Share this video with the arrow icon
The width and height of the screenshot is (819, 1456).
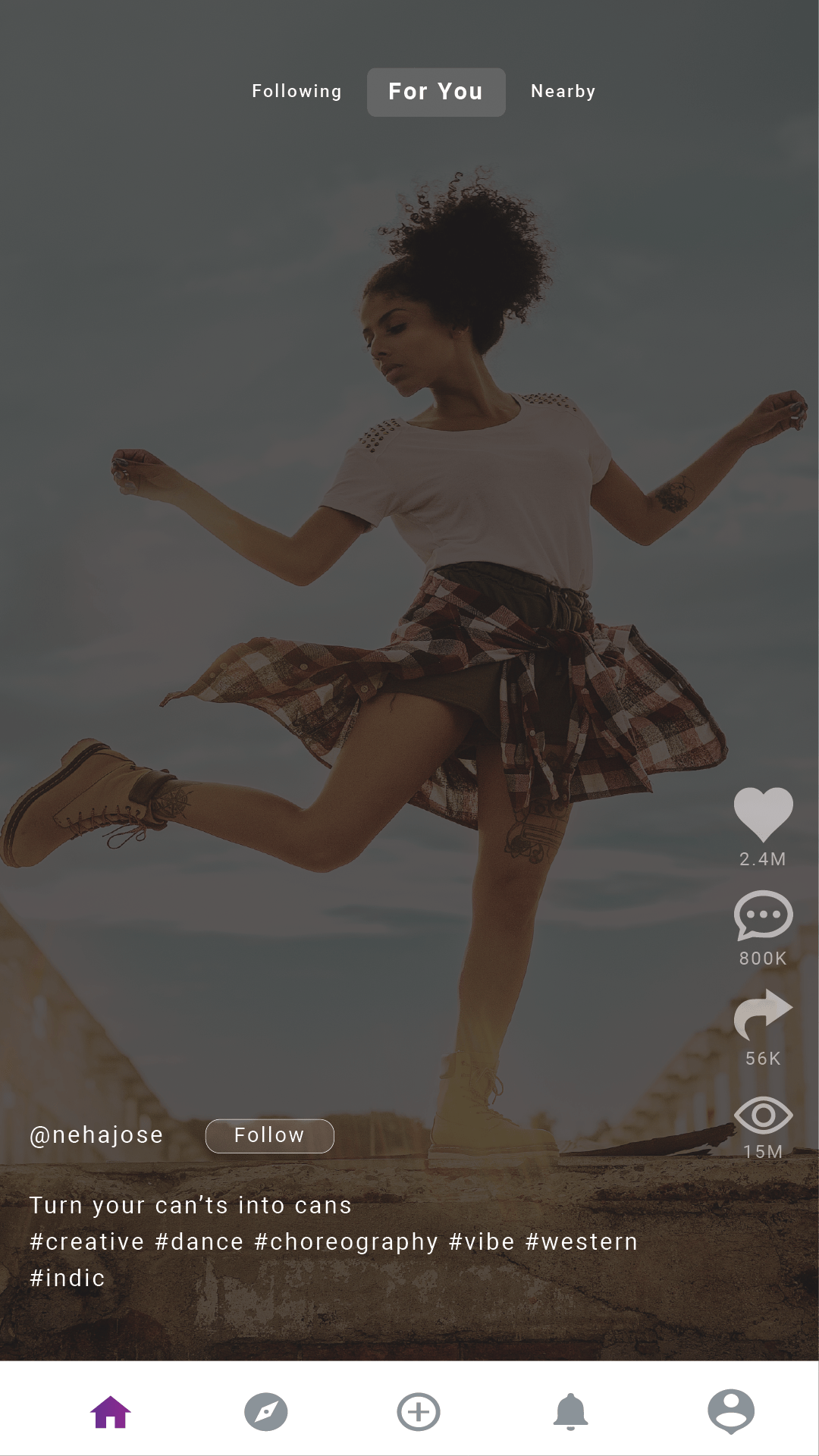point(763,1014)
